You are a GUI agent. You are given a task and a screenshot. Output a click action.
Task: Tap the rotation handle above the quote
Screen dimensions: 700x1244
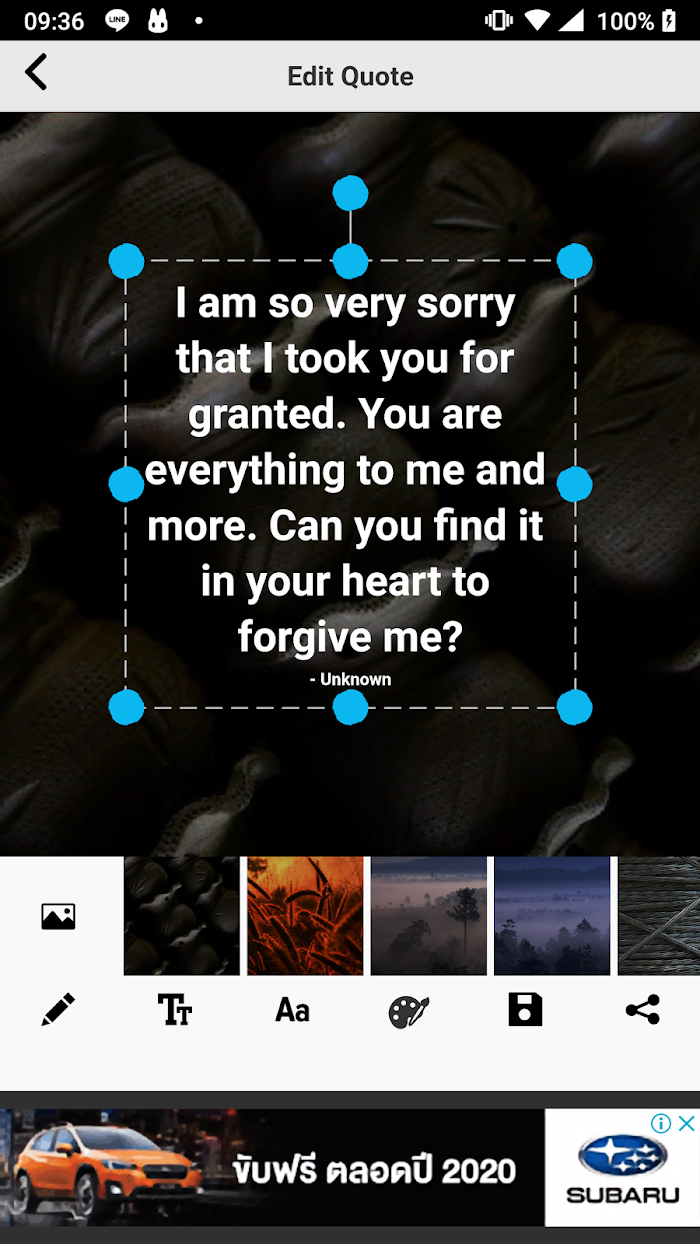350,193
